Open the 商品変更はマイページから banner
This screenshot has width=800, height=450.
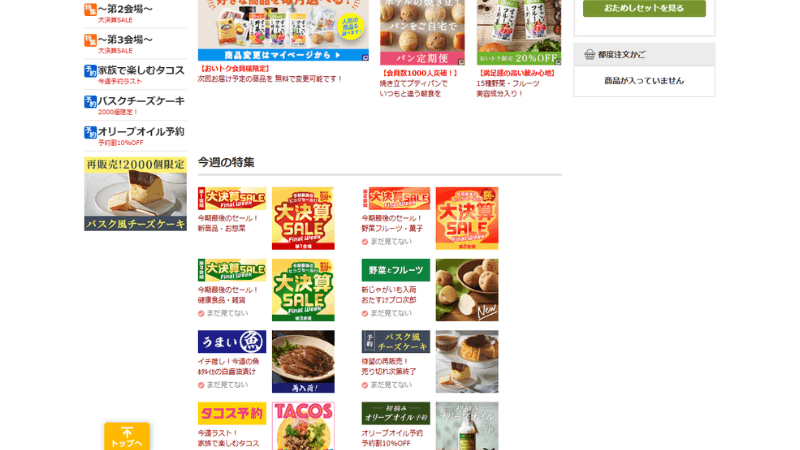pyautogui.click(x=283, y=30)
